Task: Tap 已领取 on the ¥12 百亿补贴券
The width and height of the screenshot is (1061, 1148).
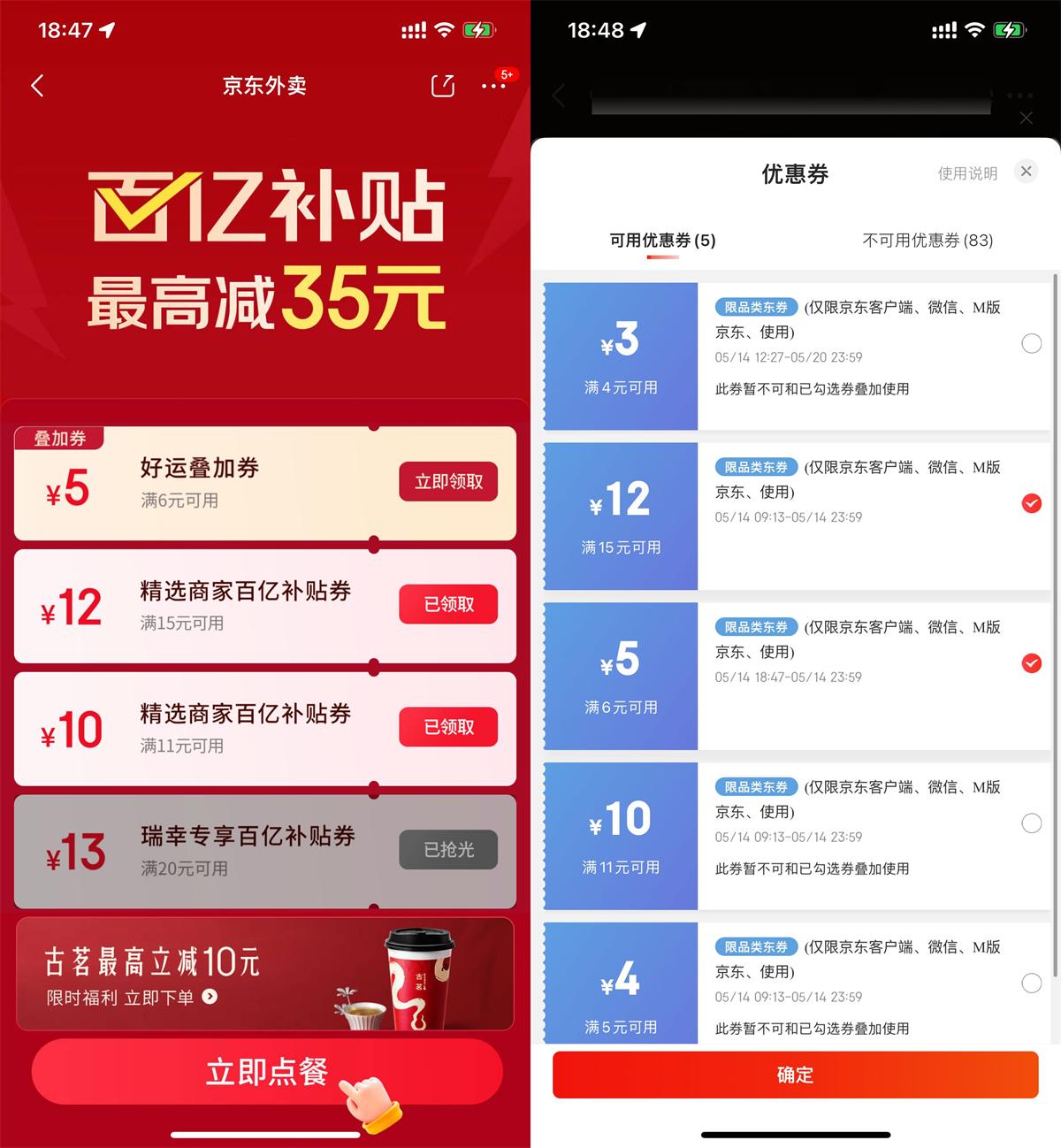Action: click(x=448, y=604)
